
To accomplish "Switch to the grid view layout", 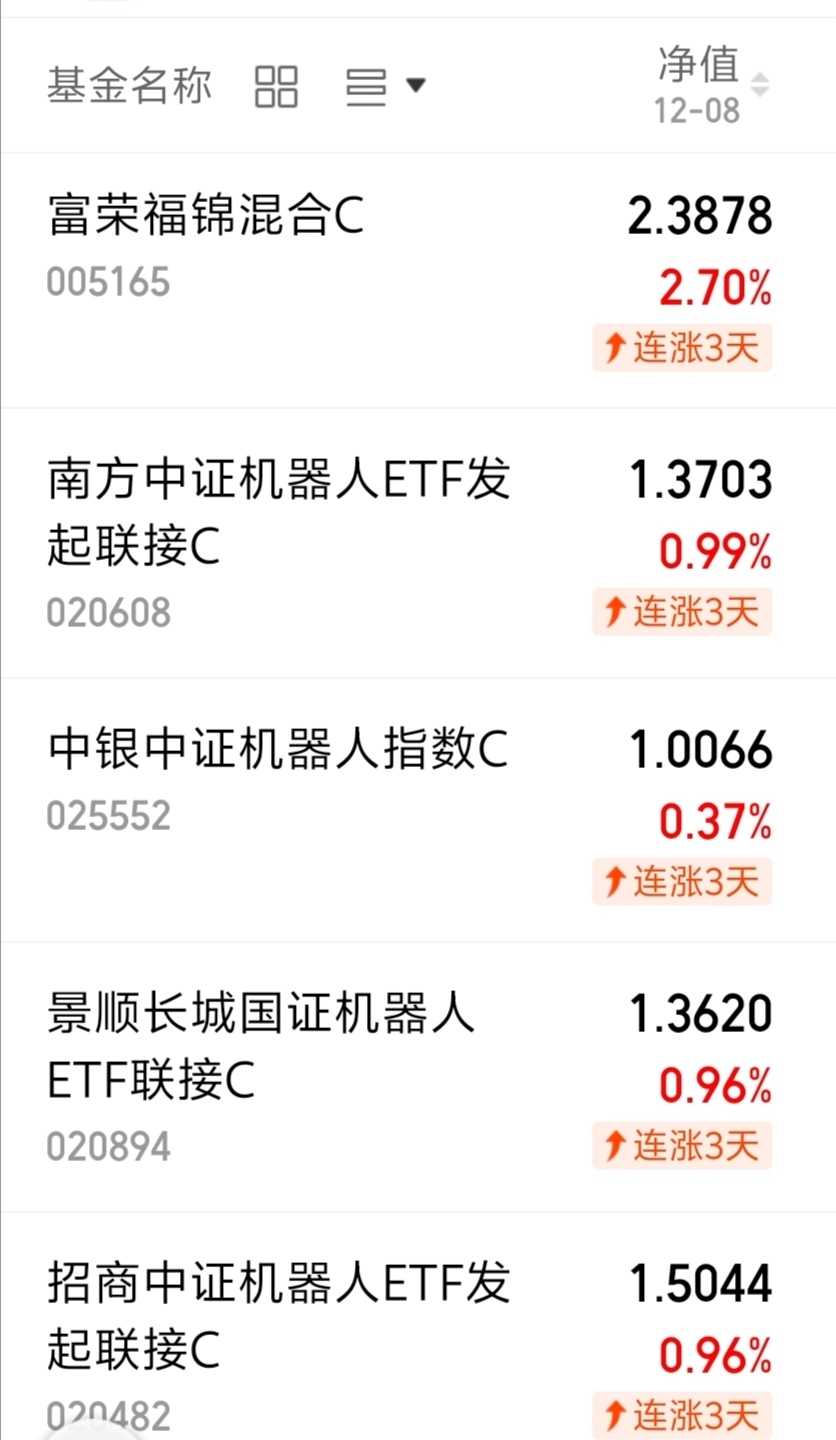I will (276, 86).
